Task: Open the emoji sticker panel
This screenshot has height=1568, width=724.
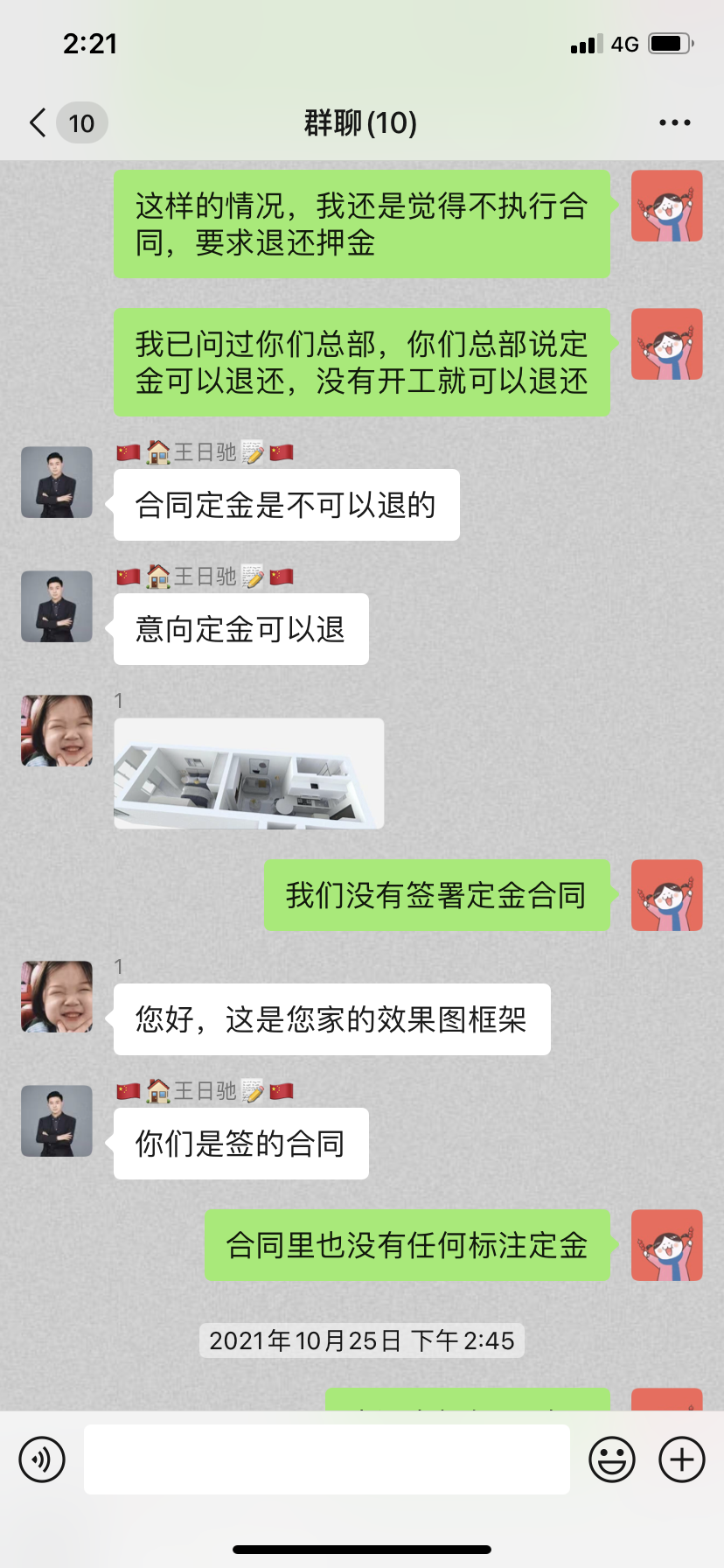Action: (x=612, y=1459)
